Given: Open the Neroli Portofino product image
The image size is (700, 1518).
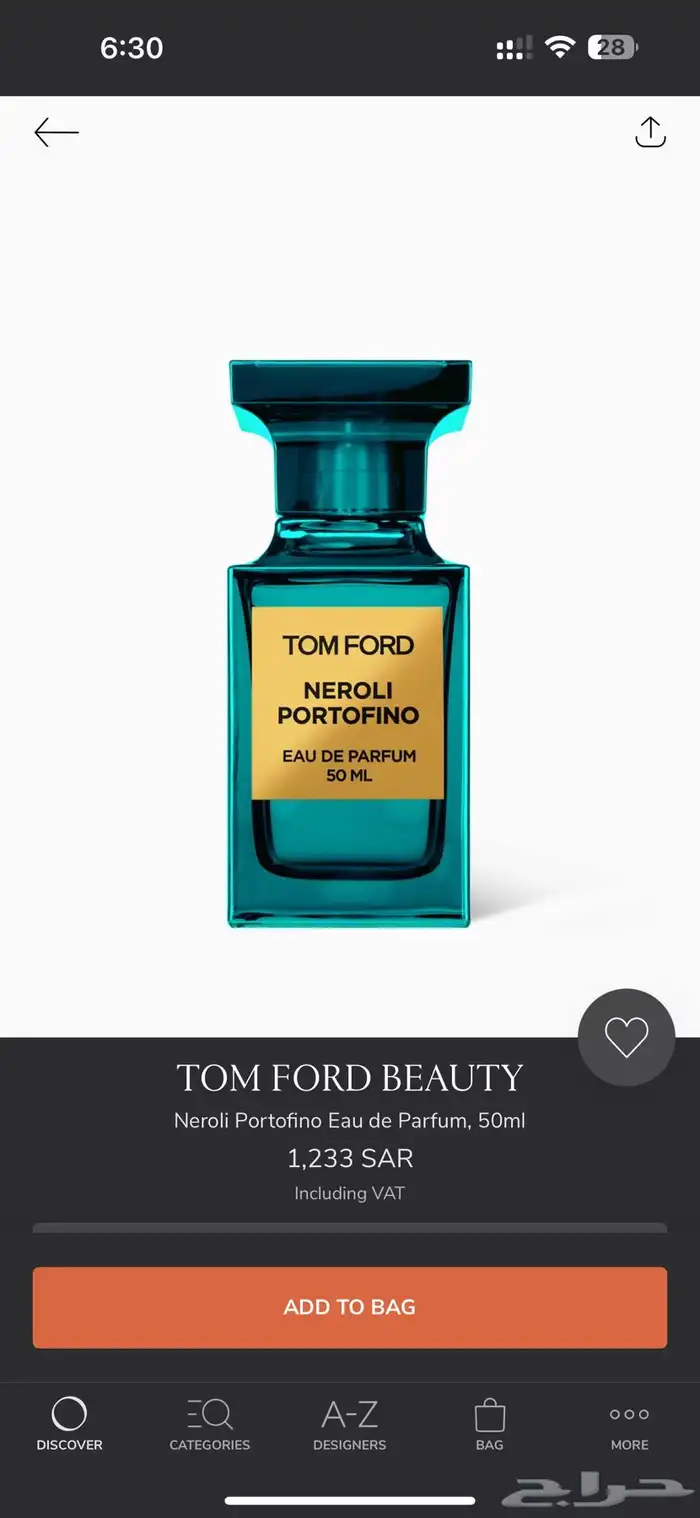Looking at the screenshot, I should pos(349,644).
